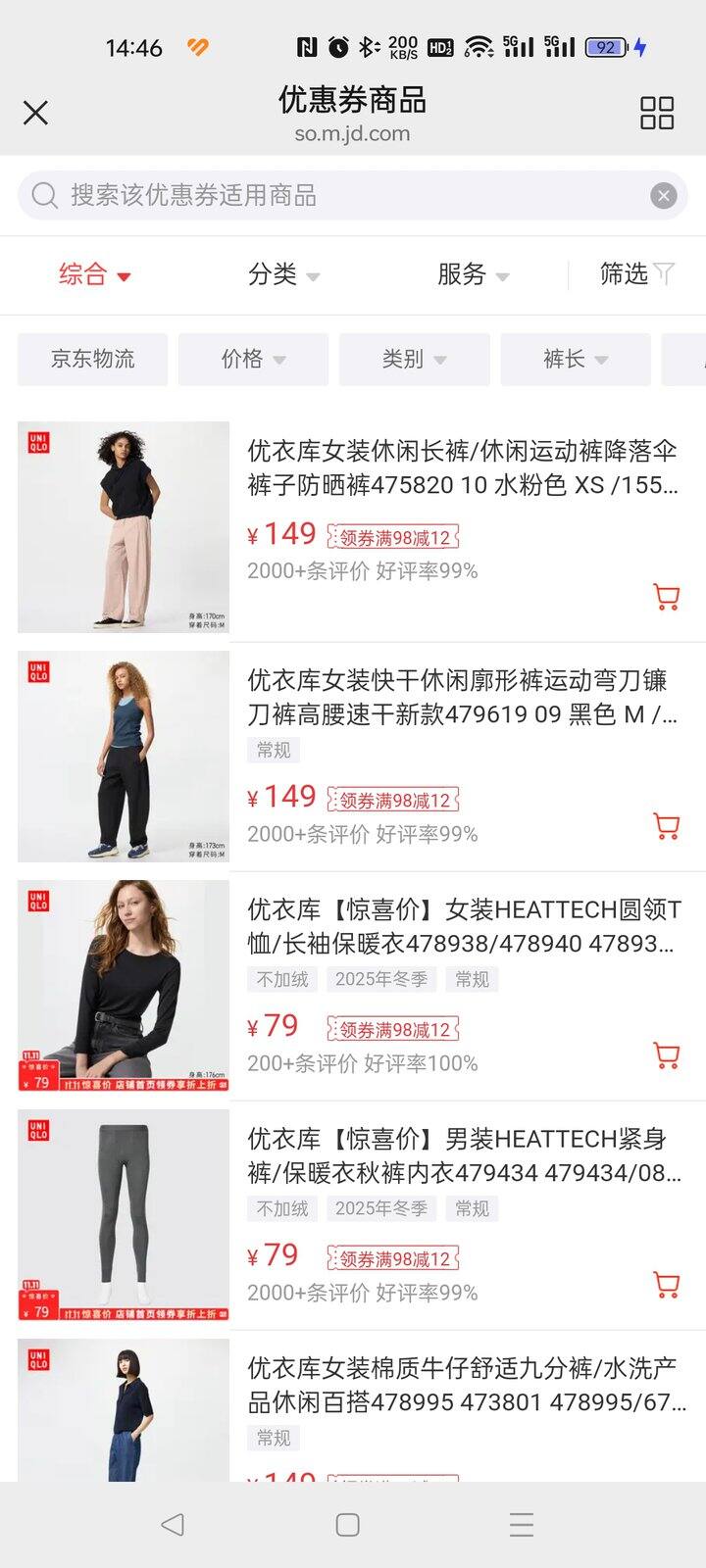Go back with the system back button
The image size is (706, 1568).
point(173,1524)
